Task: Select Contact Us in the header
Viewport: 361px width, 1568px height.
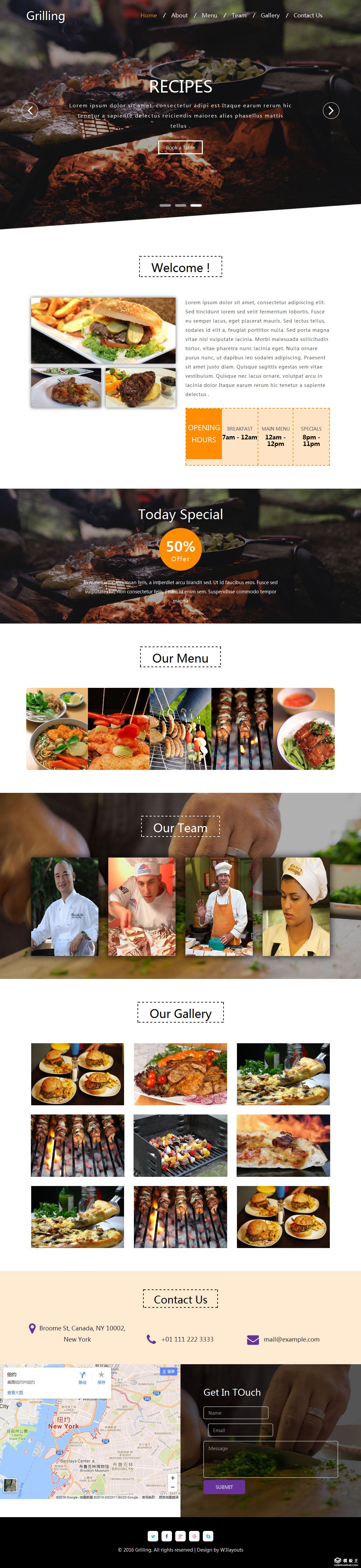Action: click(308, 15)
